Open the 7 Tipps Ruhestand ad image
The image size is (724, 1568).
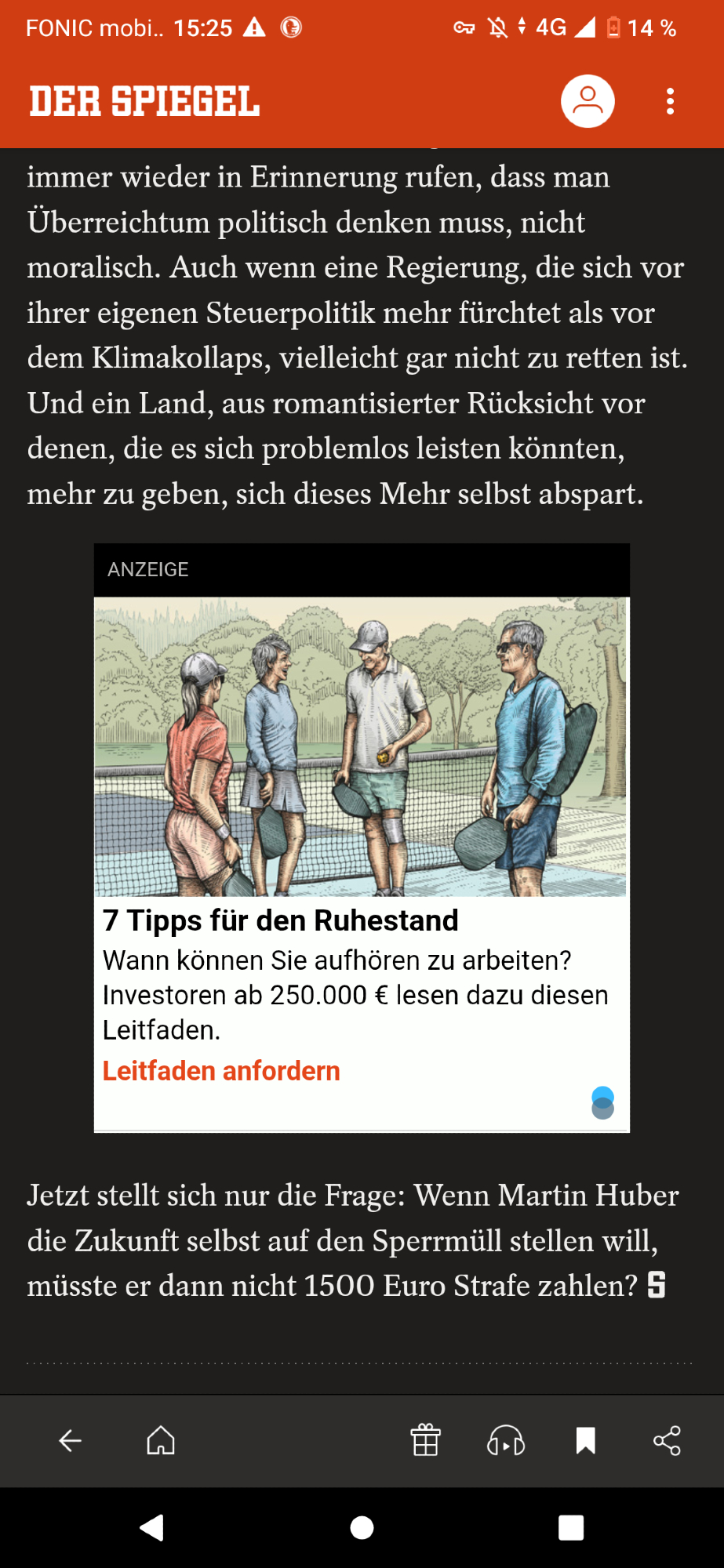[x=361, y=746]
